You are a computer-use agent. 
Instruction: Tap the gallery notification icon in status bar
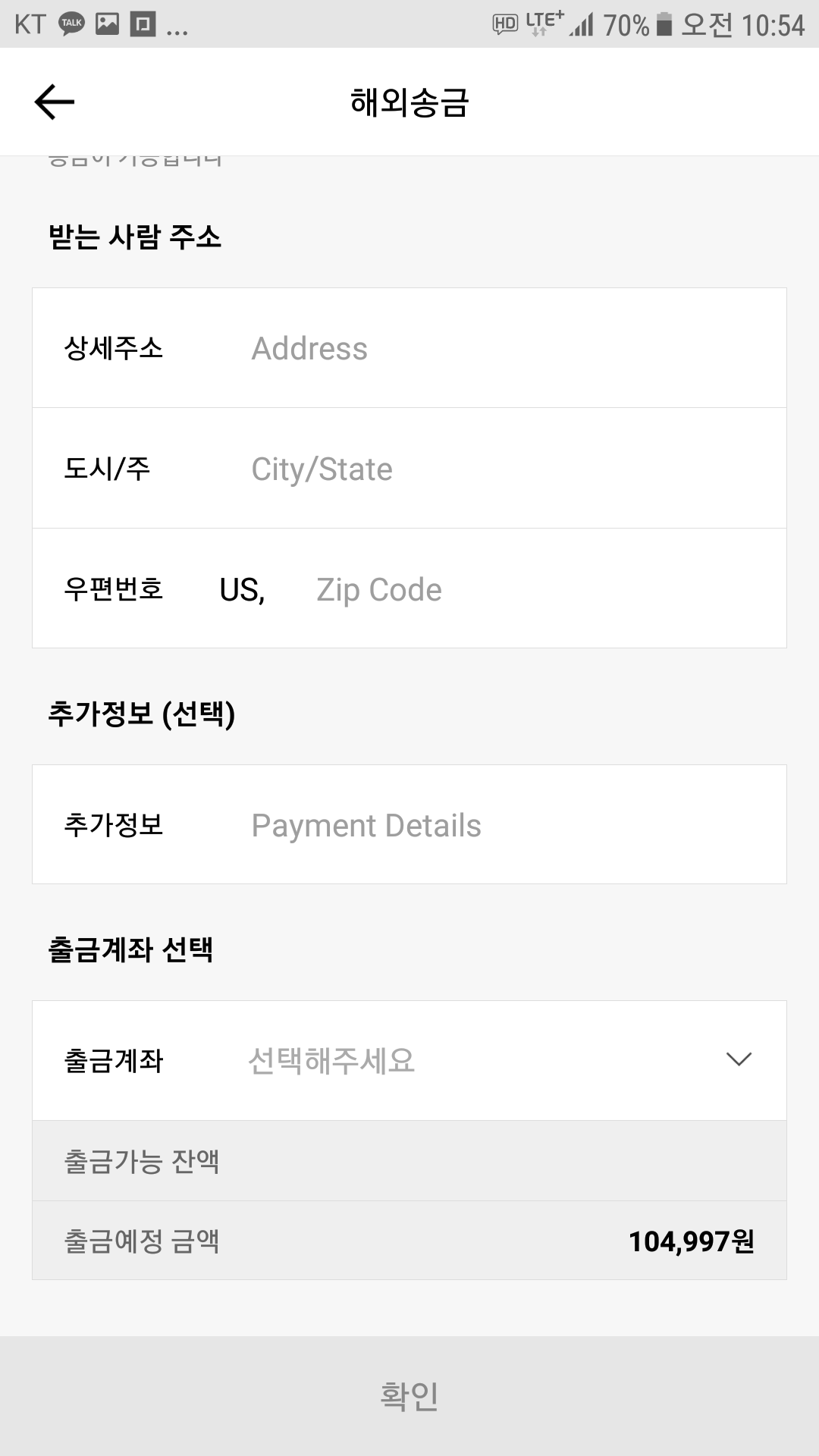(x=106, y=25)
